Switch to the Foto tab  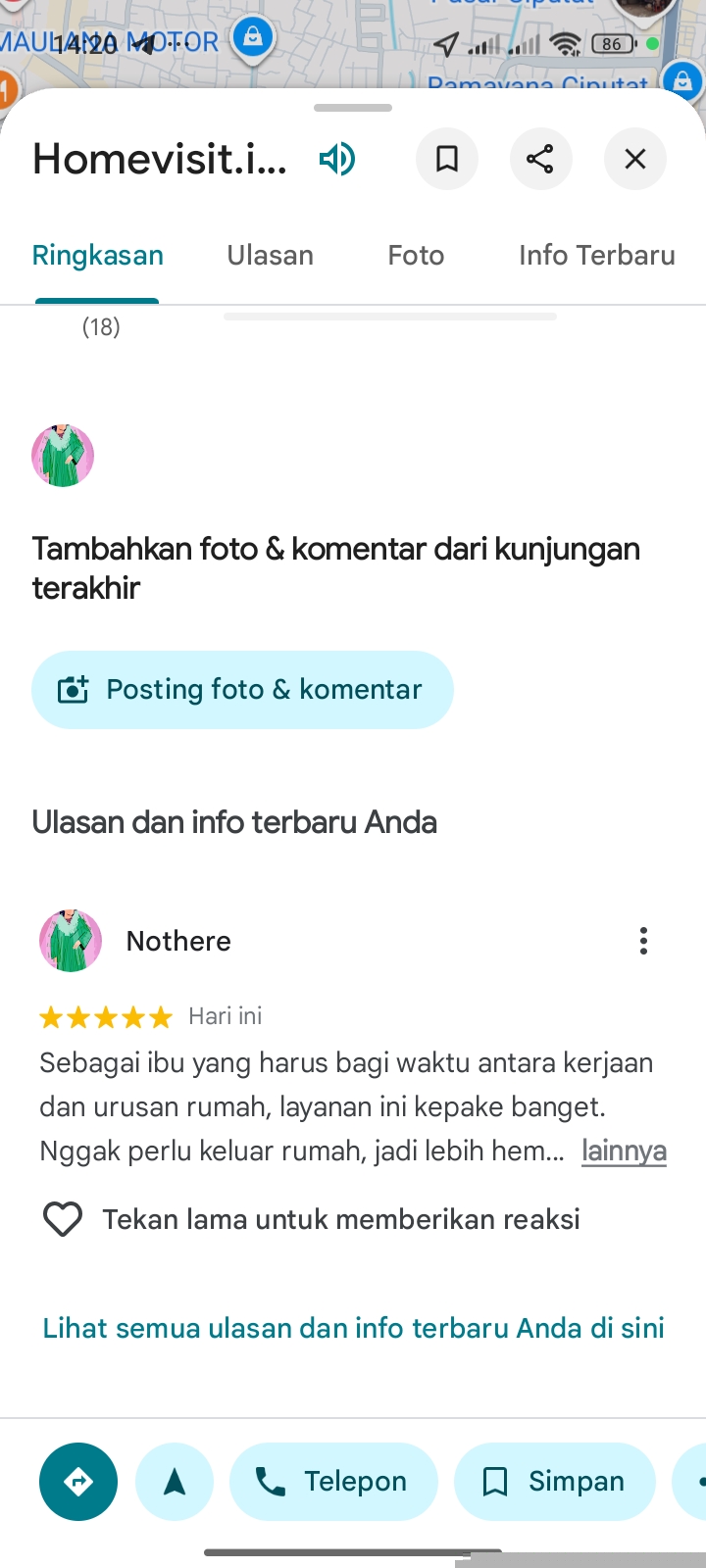tap(416, 256)
